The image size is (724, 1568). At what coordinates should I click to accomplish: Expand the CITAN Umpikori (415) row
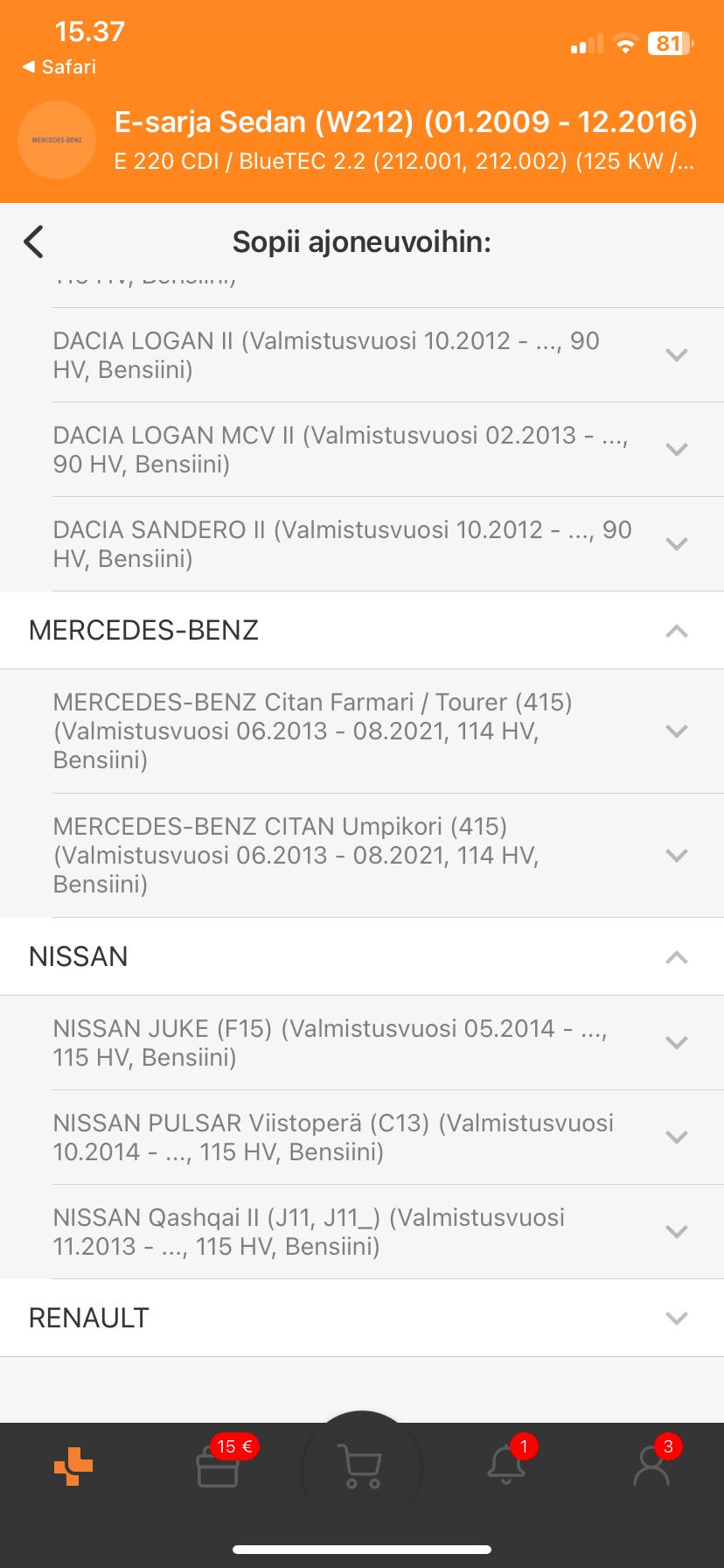click(676, 856)
